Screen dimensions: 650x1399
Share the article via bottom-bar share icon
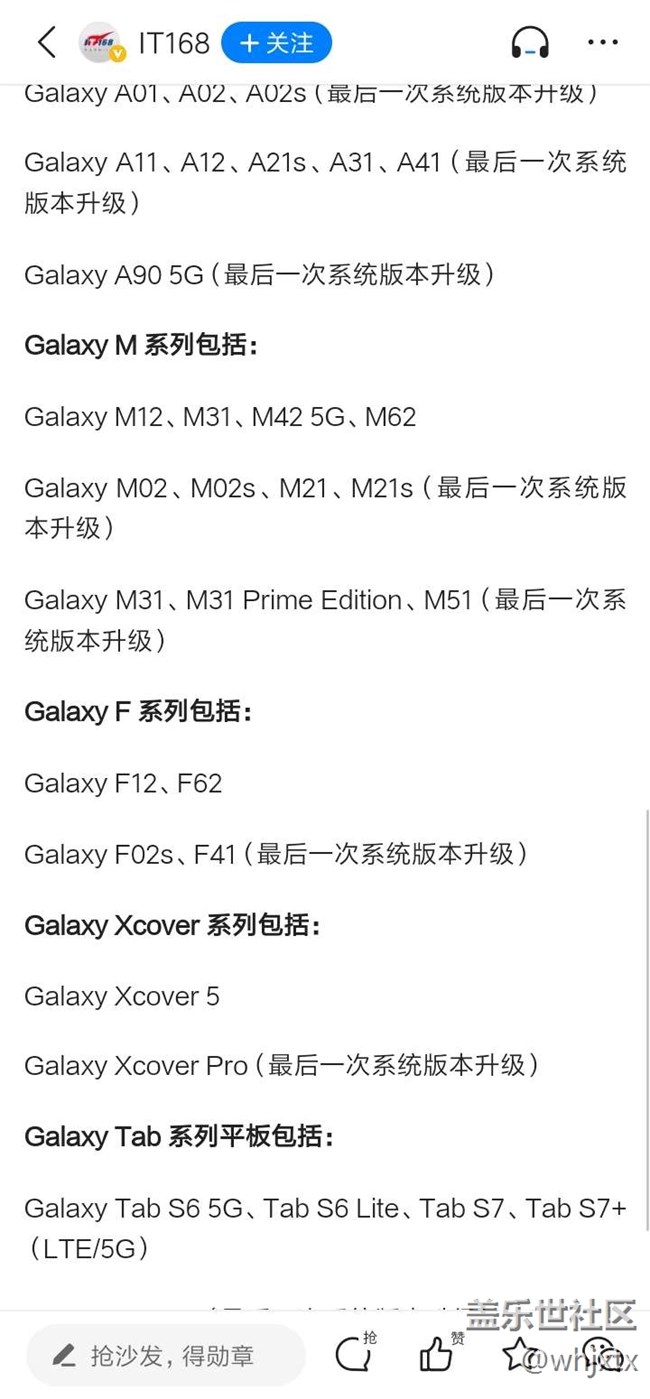point(600,1355)
